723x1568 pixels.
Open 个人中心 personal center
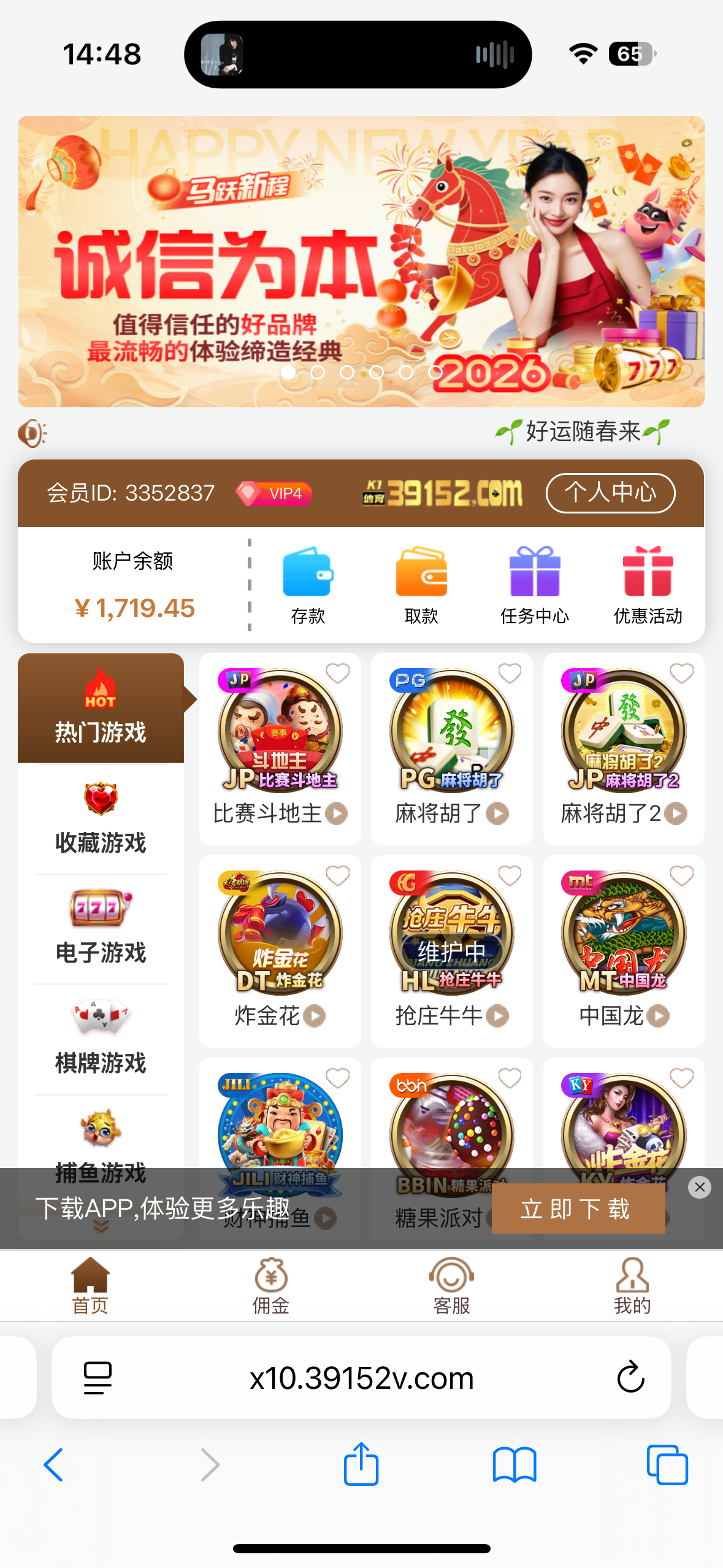coord(610,493)
